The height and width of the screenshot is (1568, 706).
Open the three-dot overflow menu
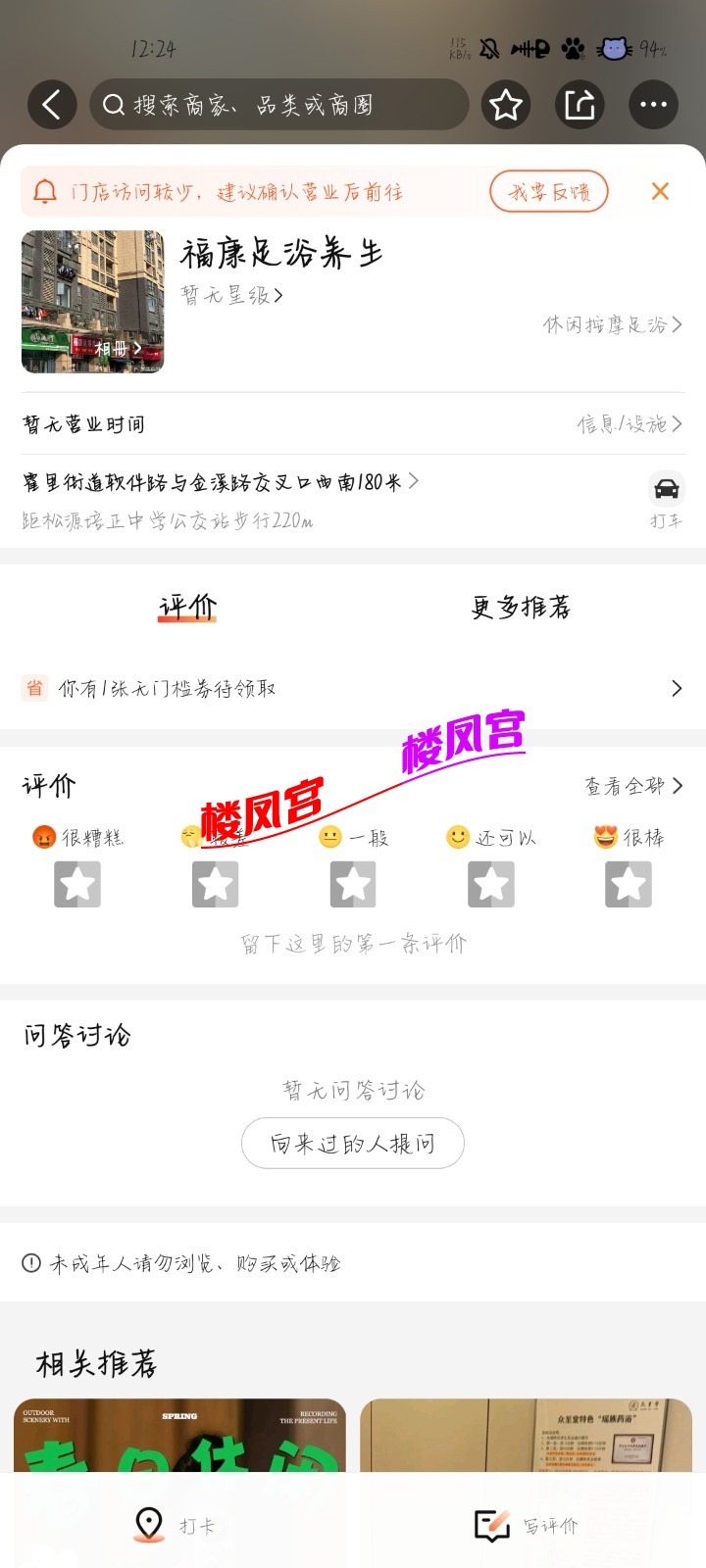(x=653, y=104)
